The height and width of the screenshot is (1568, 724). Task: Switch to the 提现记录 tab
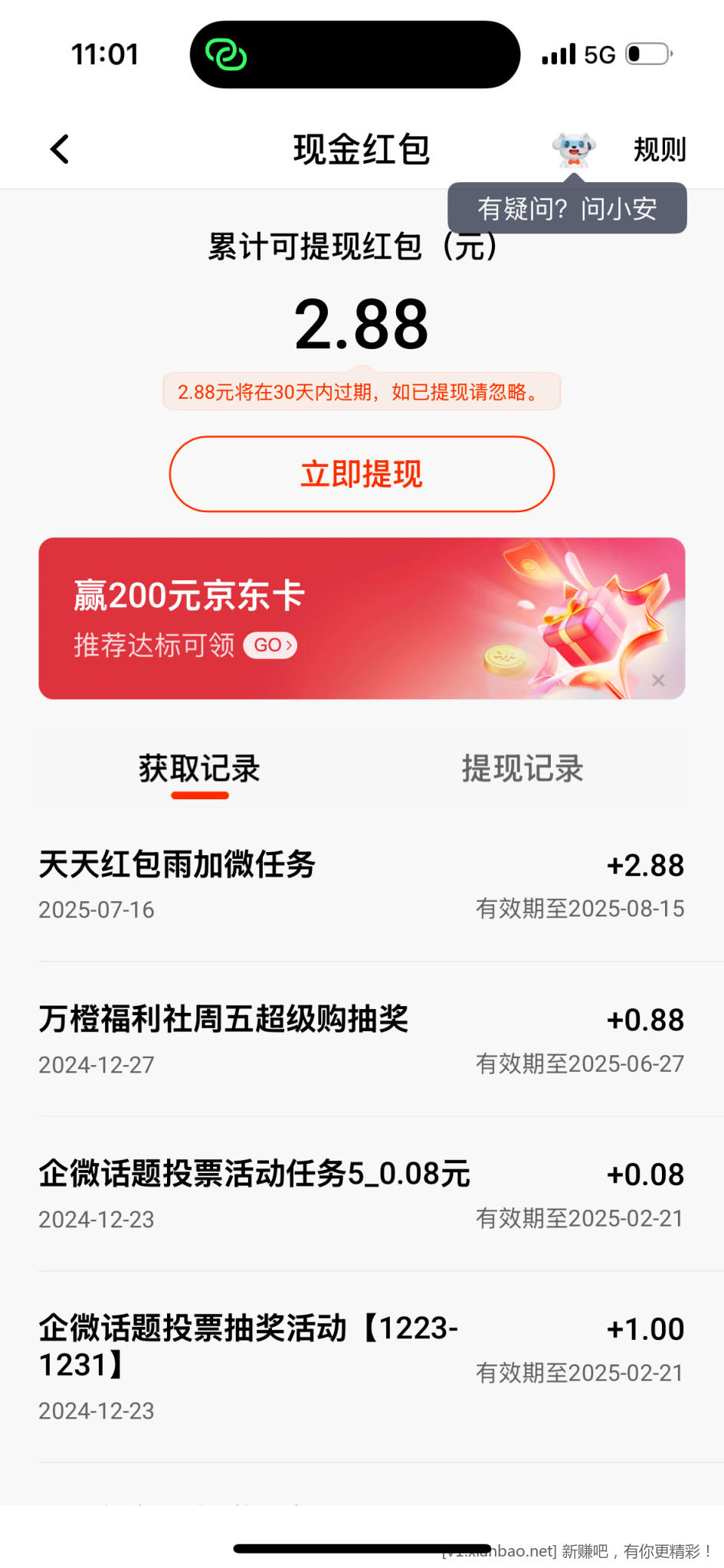(523, 769)
